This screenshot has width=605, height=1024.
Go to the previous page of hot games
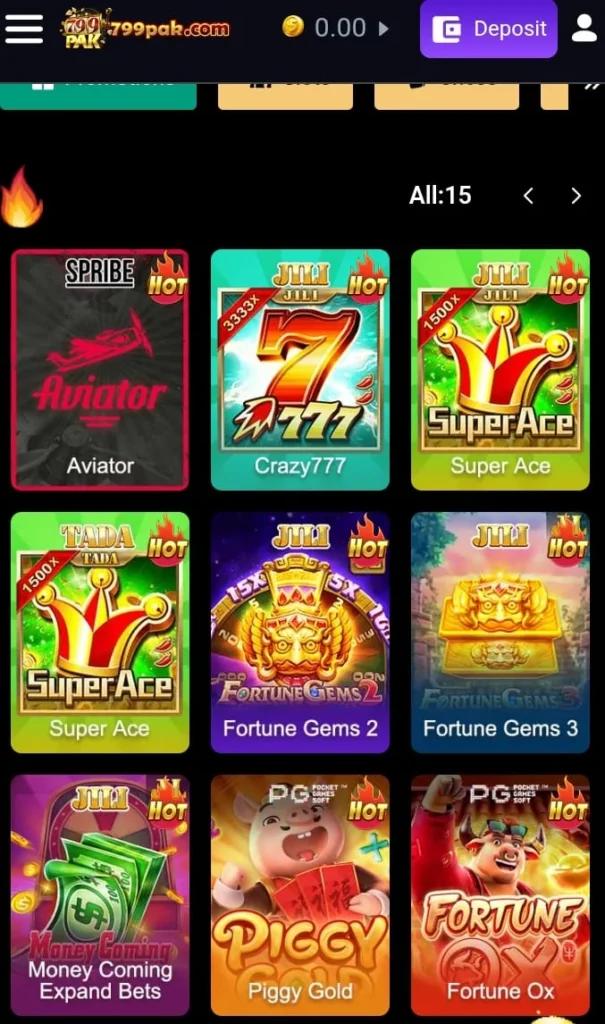(x=529, y=196)
